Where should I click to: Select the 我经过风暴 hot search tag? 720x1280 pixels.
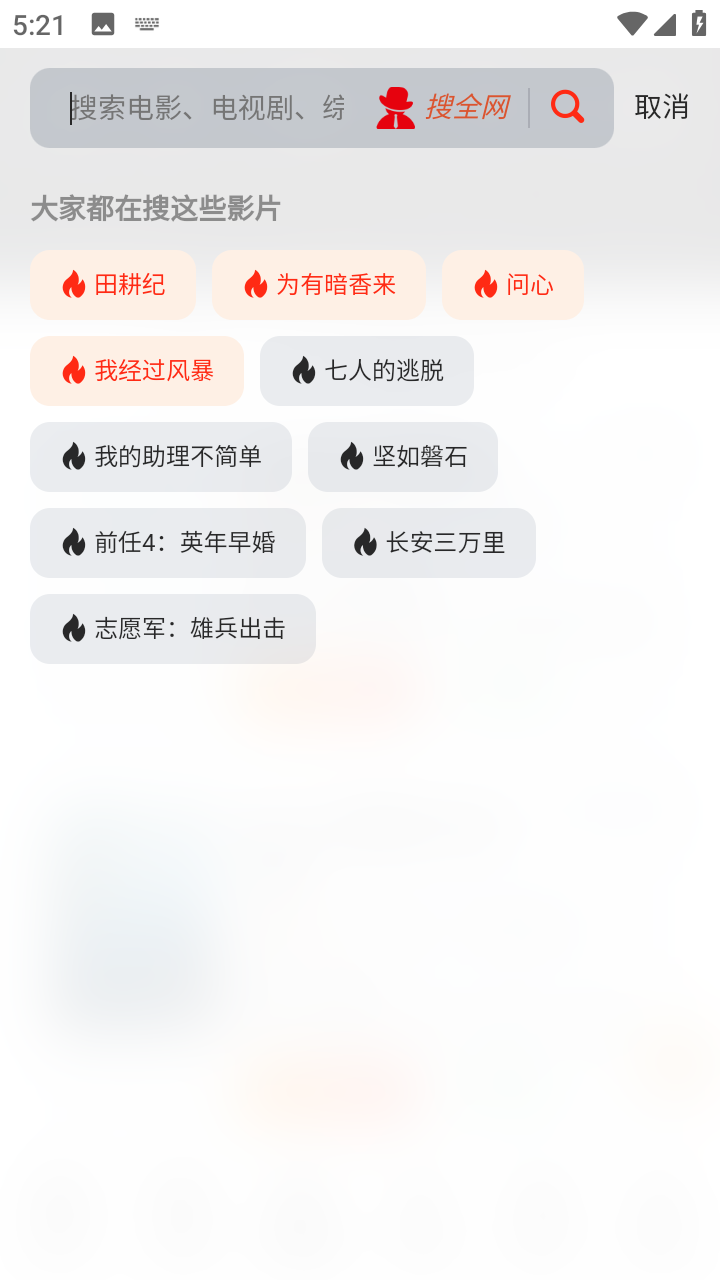click(137, 371)
